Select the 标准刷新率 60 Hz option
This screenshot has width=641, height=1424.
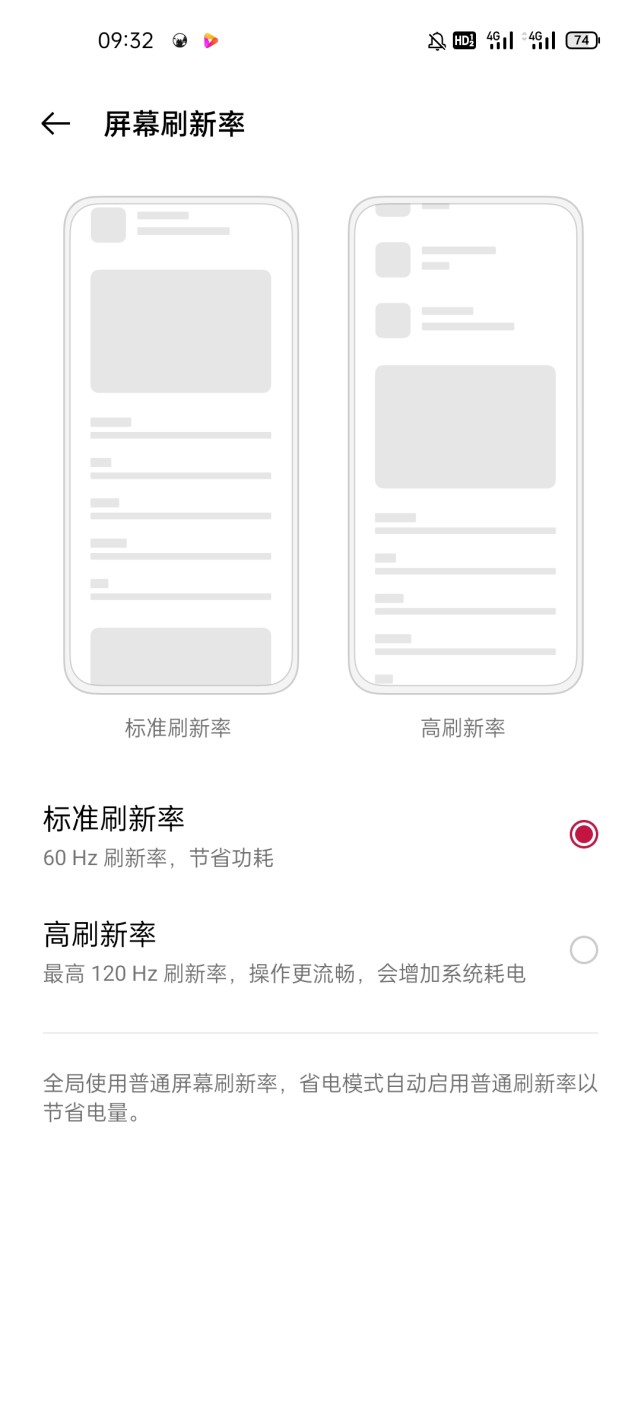pyautogui.click(x=583, y=834)
